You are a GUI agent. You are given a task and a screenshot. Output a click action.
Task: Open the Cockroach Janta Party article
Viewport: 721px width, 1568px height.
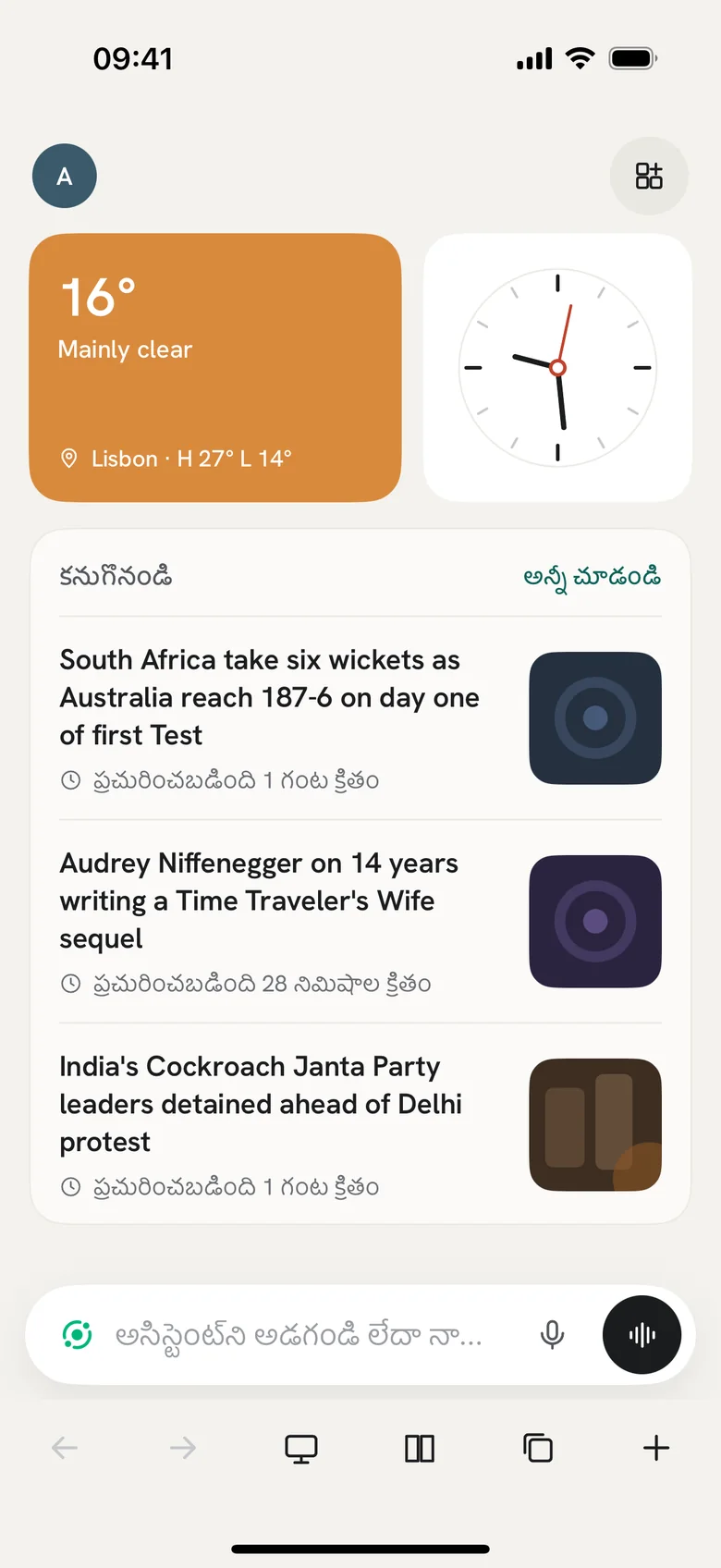(360, 1125)
